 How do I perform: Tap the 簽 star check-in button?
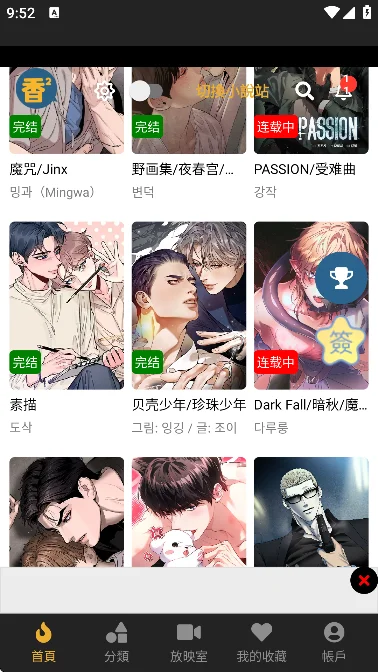click(x=341, y=342)
